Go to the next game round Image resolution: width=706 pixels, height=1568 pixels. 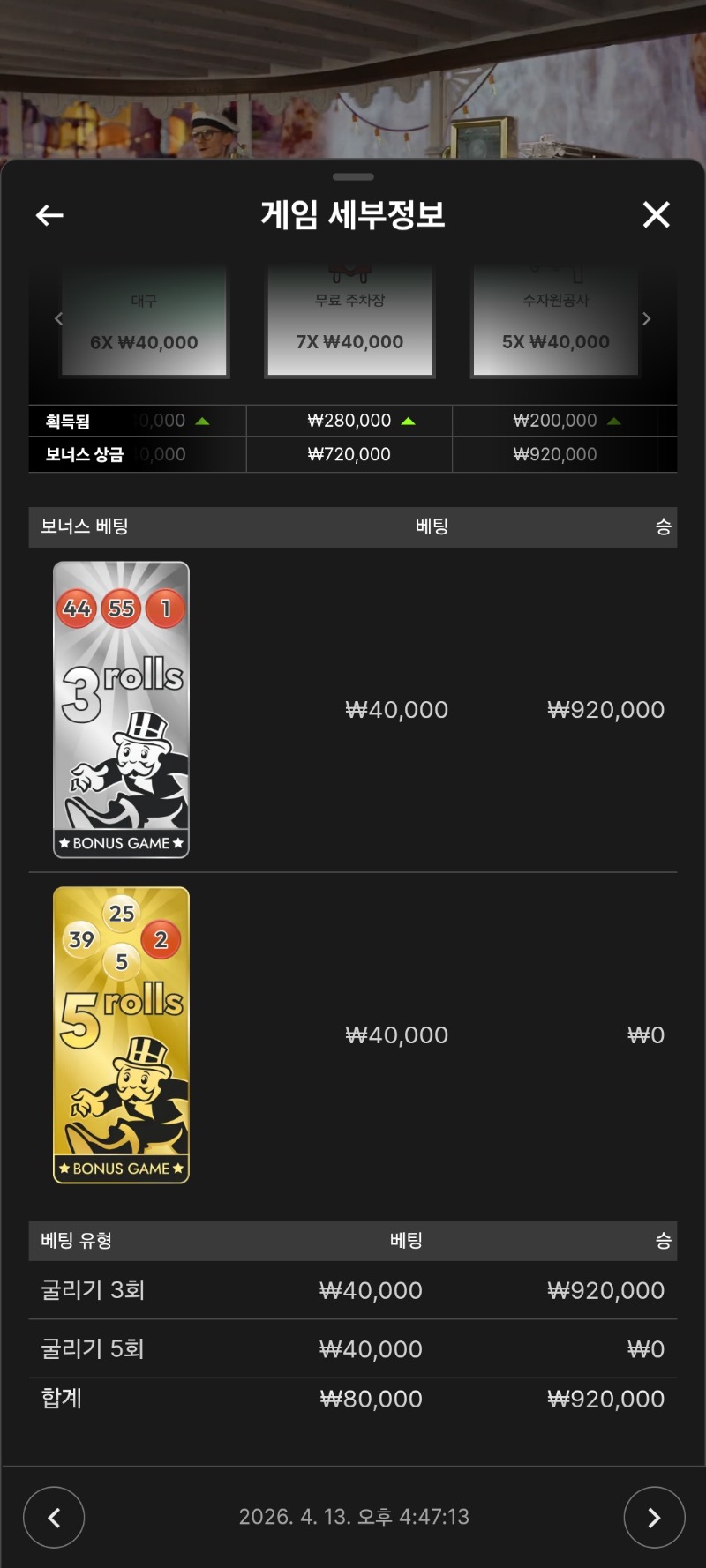pos(654,1517)
